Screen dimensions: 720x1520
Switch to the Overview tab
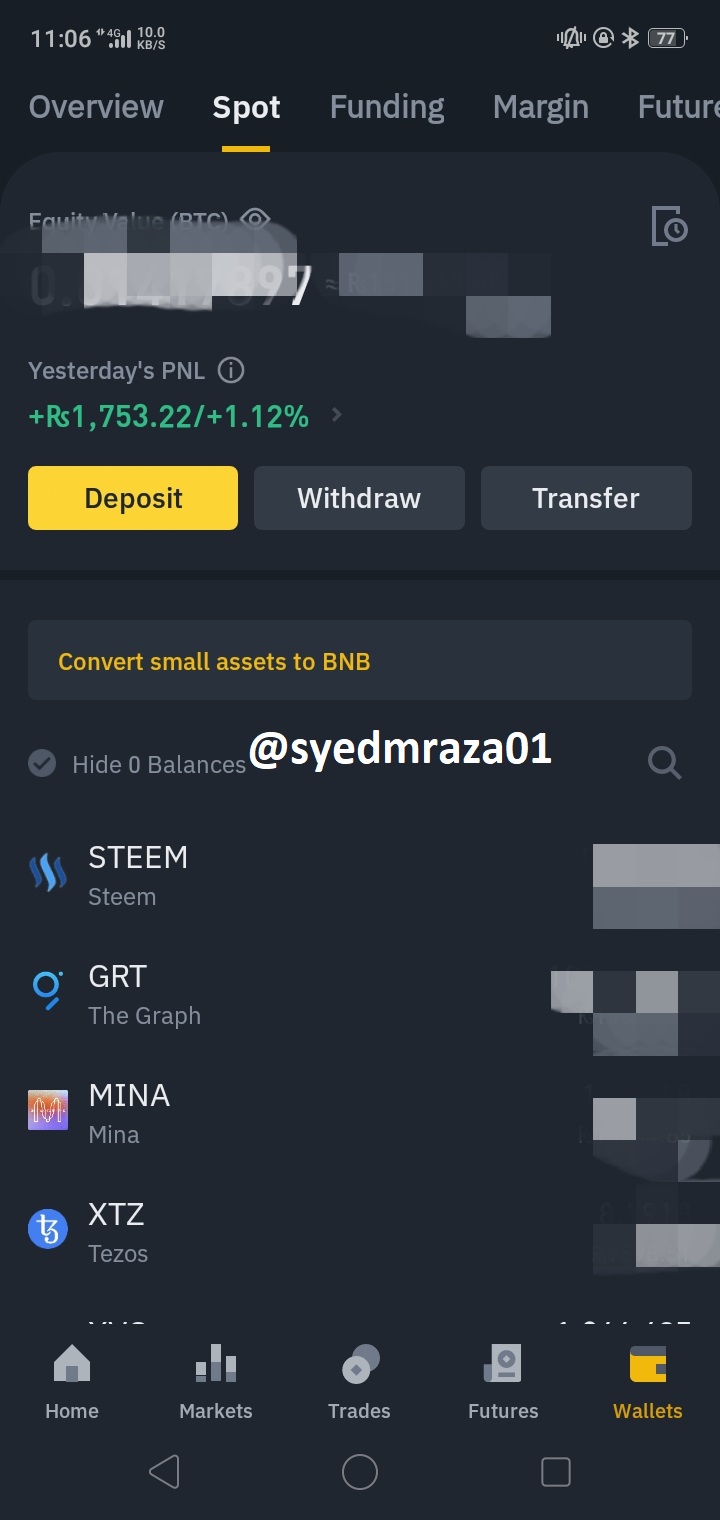(96, 107)
